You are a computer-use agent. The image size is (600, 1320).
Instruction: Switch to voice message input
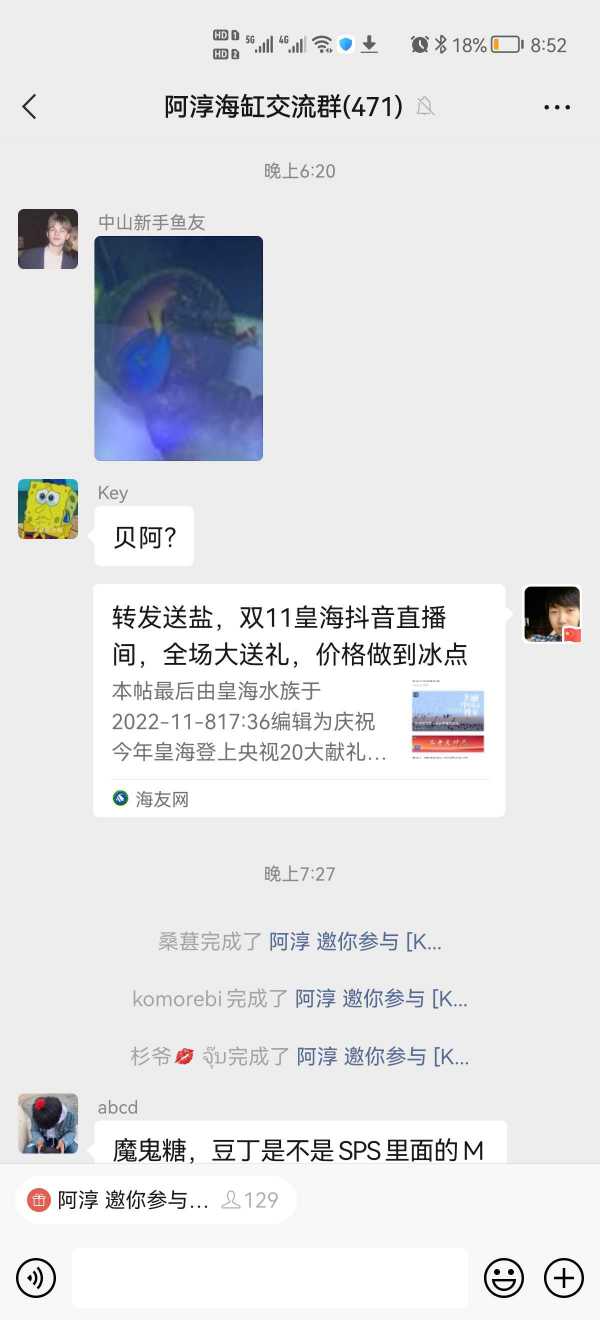click(x=36, y=1278)
